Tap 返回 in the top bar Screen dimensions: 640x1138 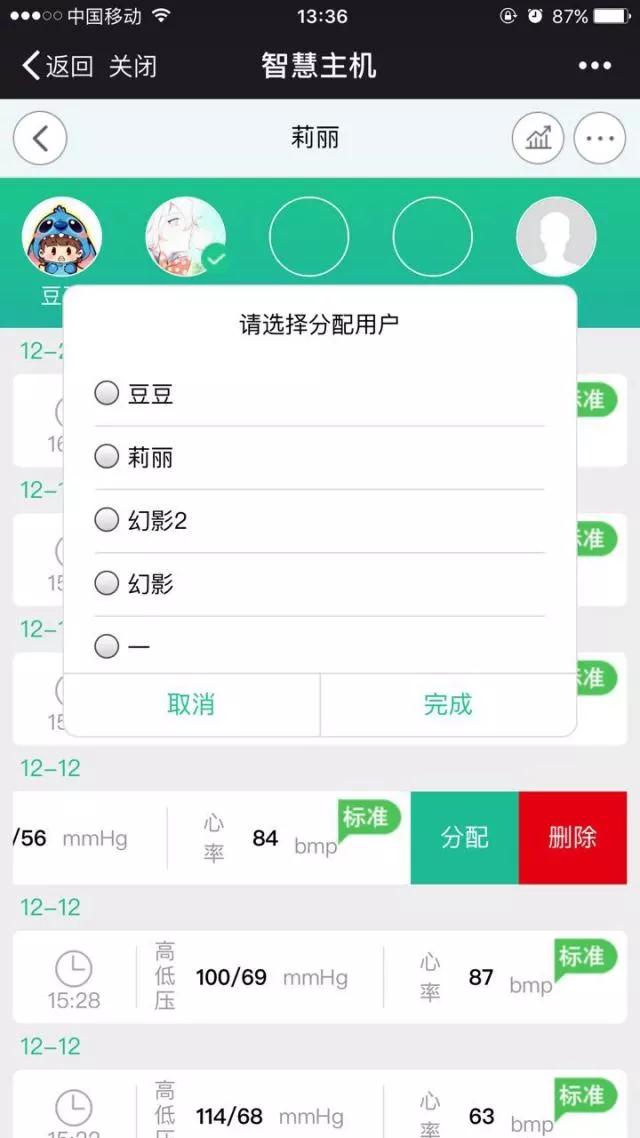58,67
